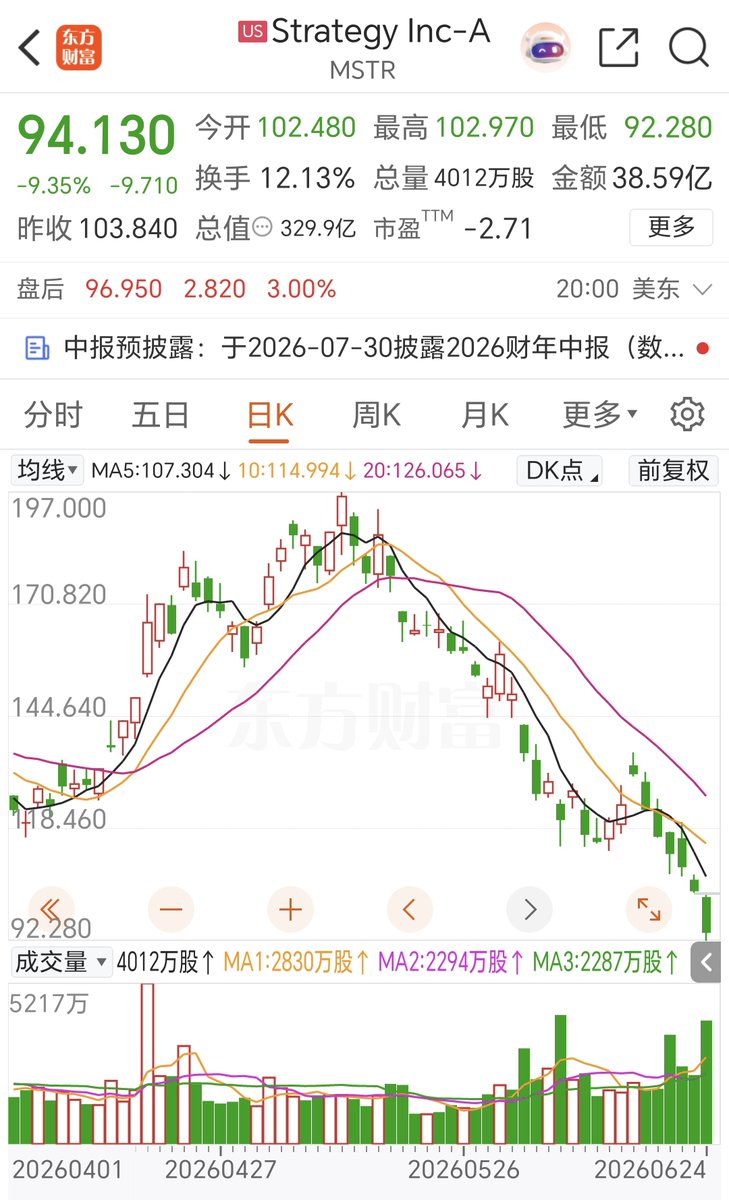Open the AI assistant robot icon
The width and height of the screenshot is (729, 1200).
546,47
